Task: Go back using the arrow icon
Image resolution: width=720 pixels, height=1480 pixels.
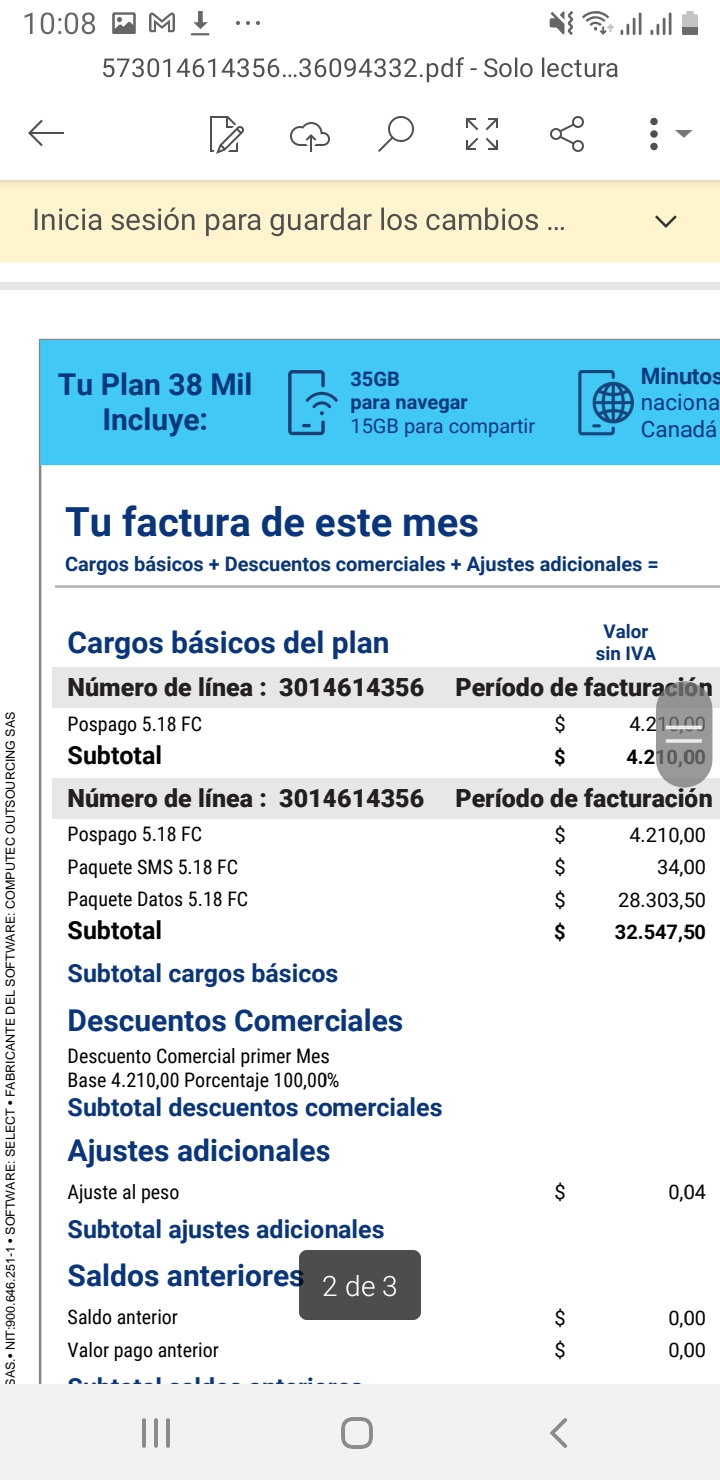Action: (x=46, y=133)
